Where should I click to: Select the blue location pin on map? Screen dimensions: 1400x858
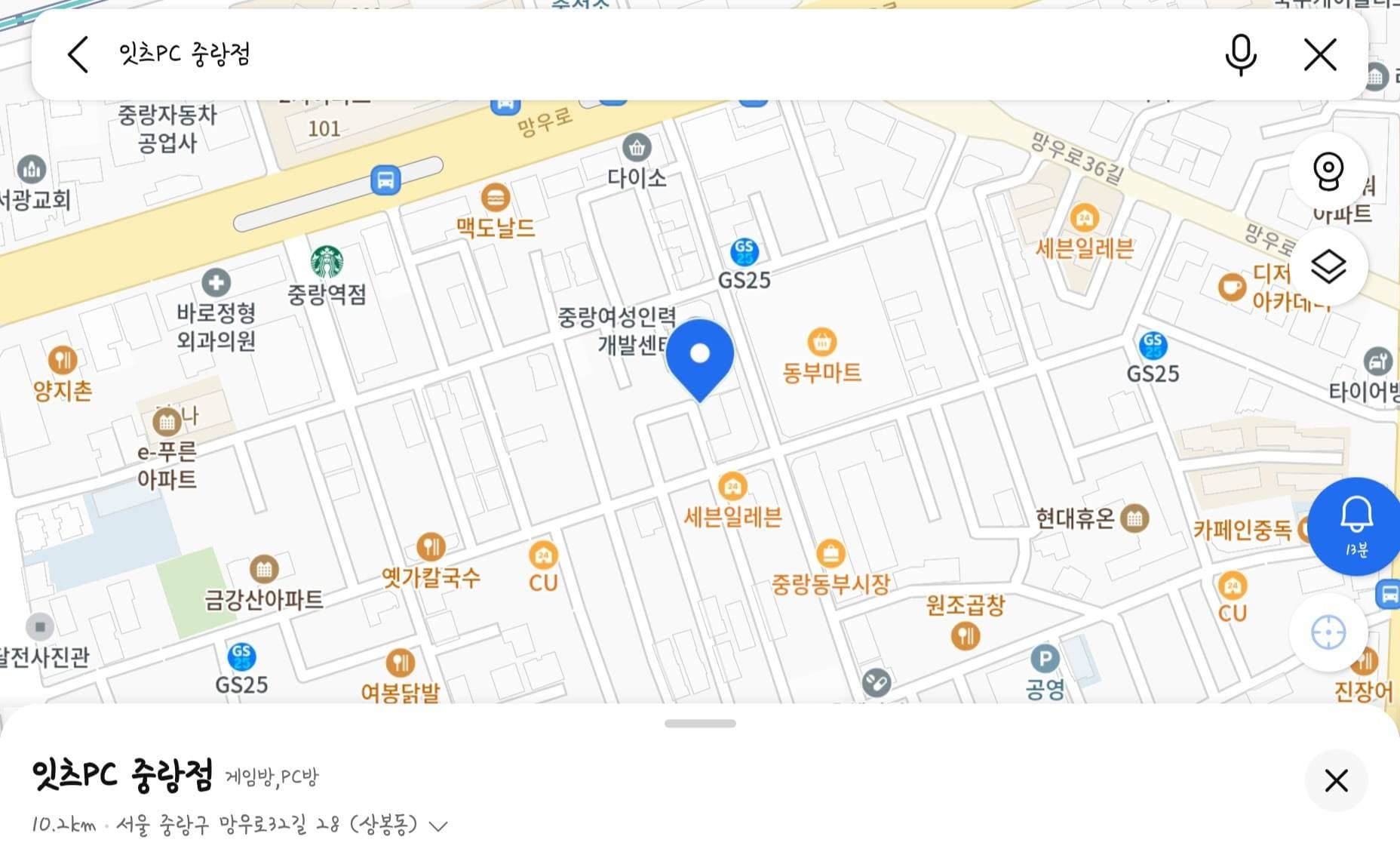click(x=700, y=360)
